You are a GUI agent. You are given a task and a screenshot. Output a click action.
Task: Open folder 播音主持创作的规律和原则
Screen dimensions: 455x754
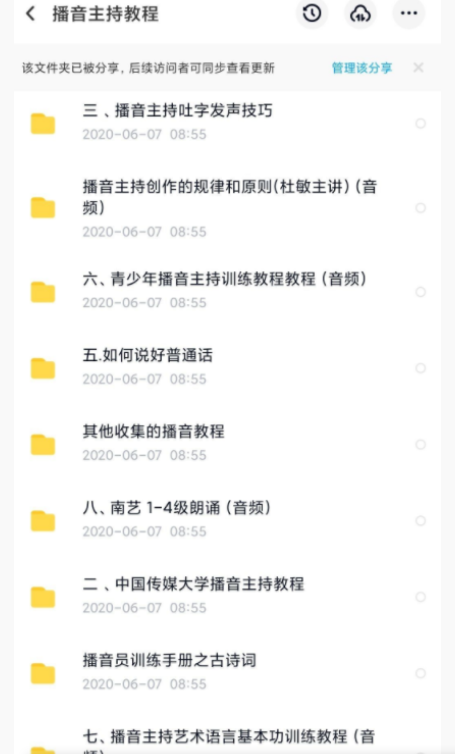228,208
